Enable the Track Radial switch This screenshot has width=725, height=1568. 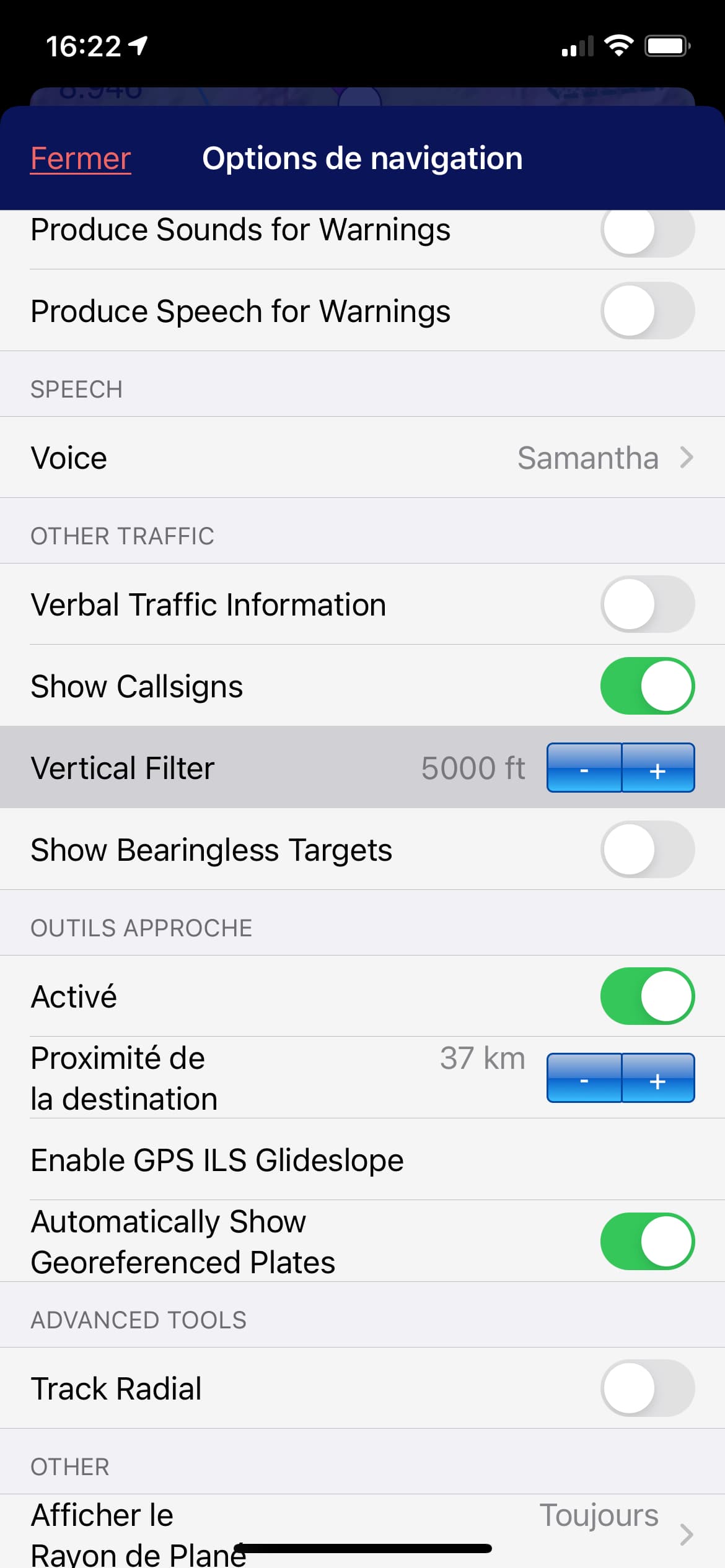pos(647,1388)
